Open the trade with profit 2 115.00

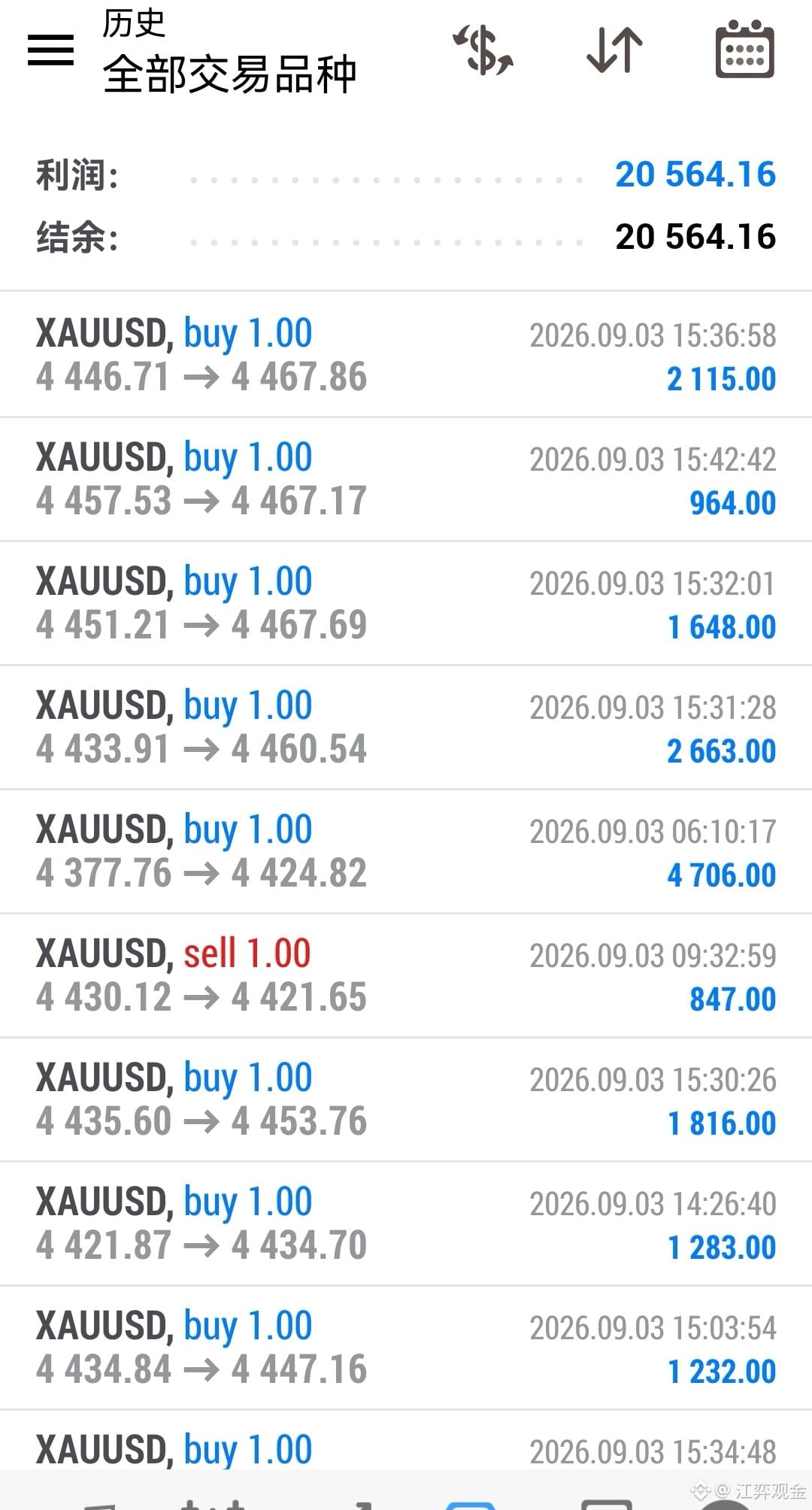pos(406,354)
